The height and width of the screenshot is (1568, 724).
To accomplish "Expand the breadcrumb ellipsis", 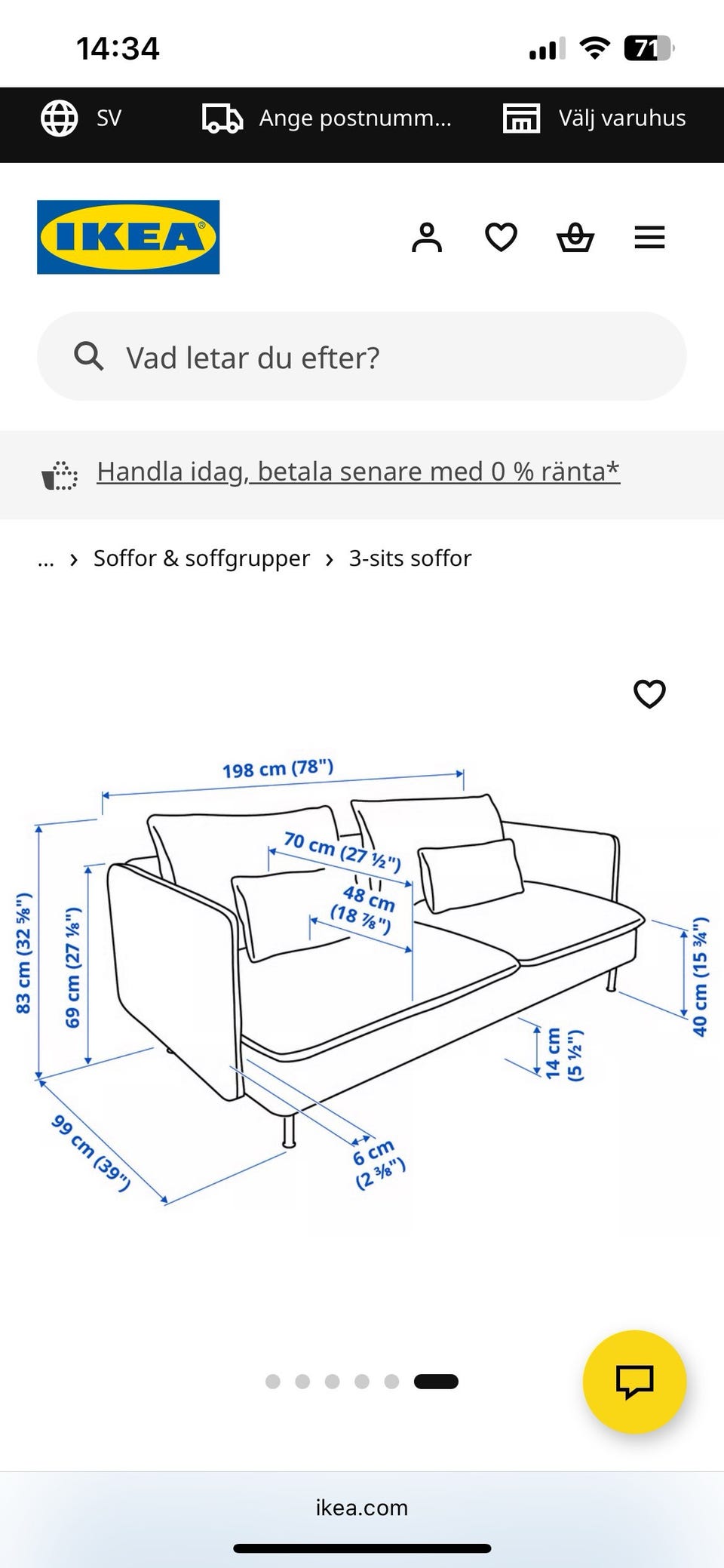I will (46, 560).
